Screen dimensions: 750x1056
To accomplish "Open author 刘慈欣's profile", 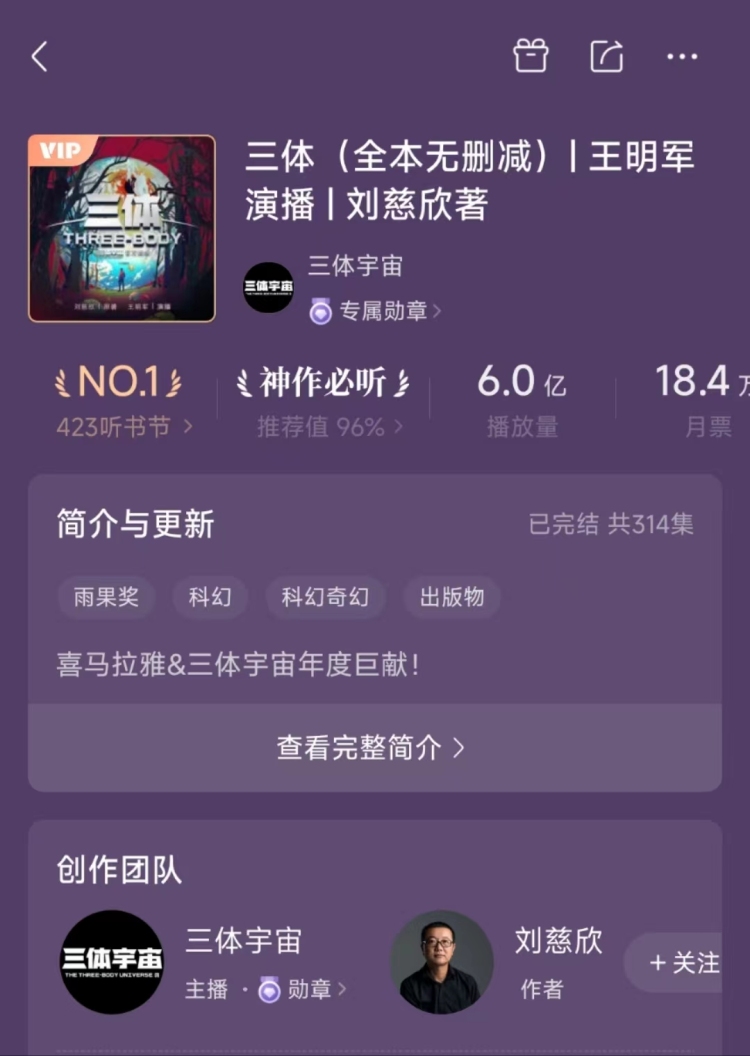I will [x=442, y=962].
